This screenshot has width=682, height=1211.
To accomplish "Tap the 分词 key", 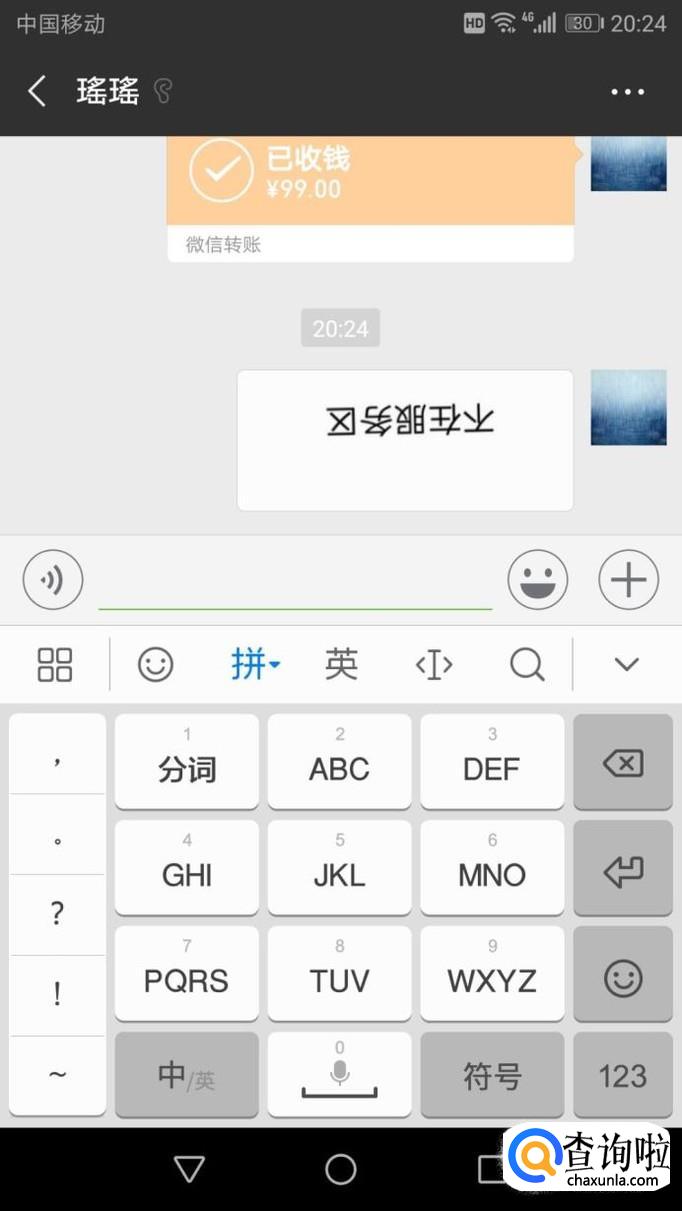I will 186,763.
